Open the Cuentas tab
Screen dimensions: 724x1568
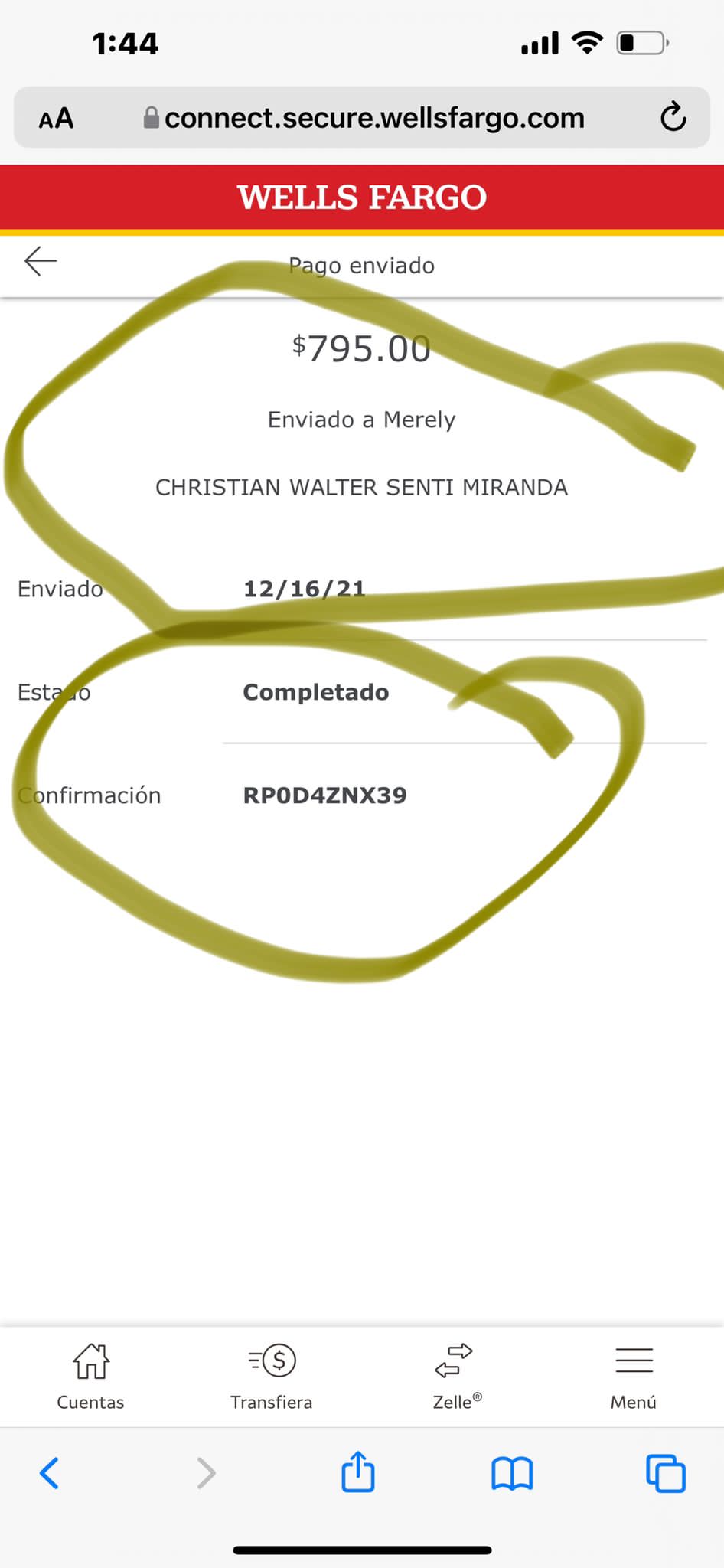90,1377
